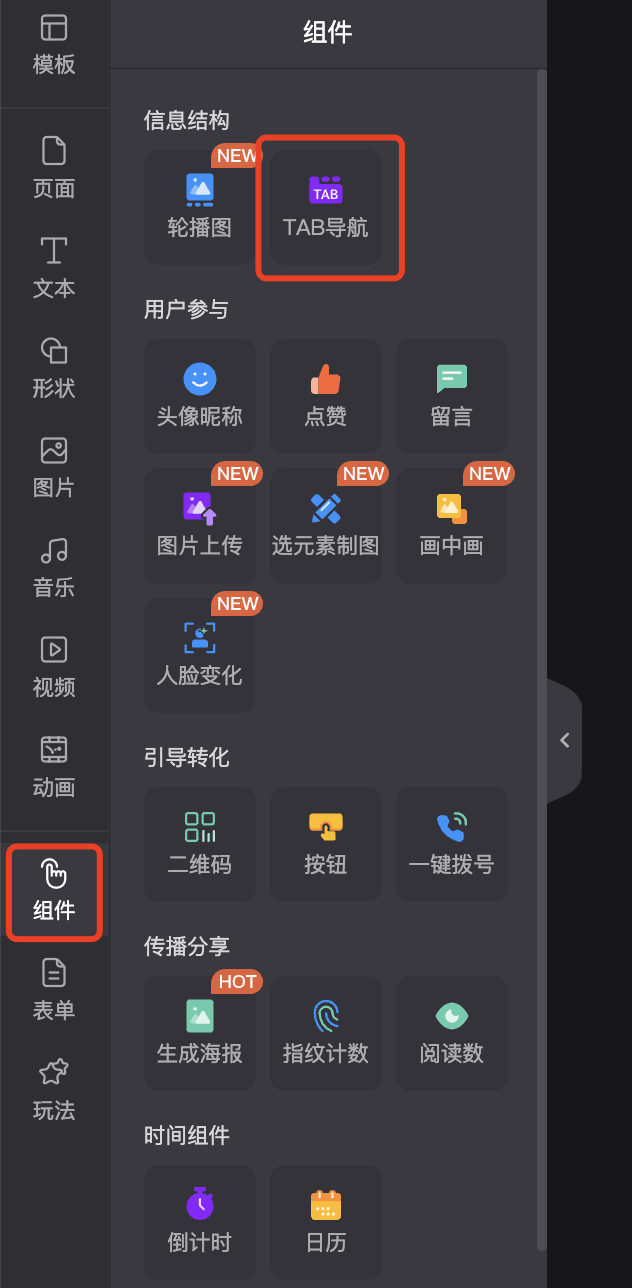Open the 模板 section in the sidebar
This screenshot has height=1288, width=632.
(x=54, y=46)
